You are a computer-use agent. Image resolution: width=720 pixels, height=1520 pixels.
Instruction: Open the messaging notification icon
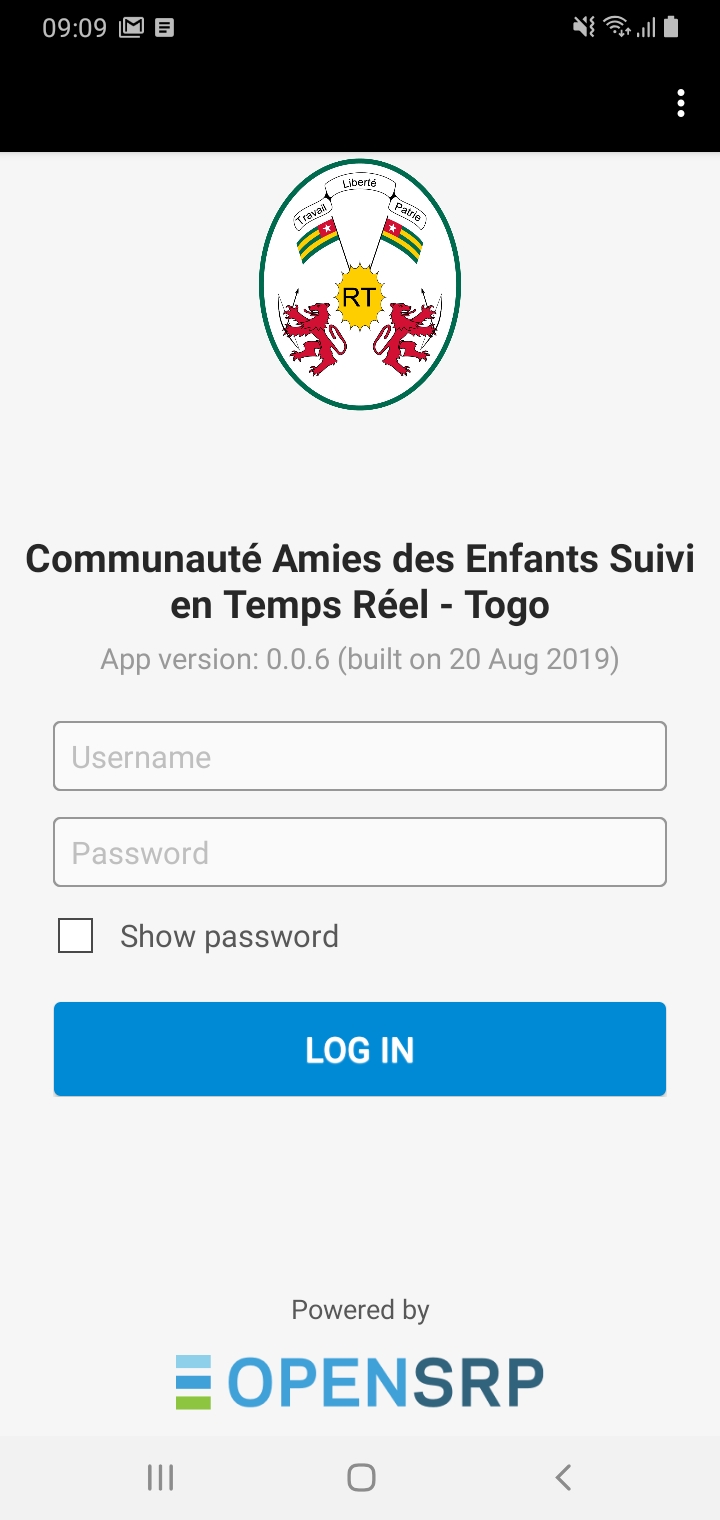[x=163, y=27]
